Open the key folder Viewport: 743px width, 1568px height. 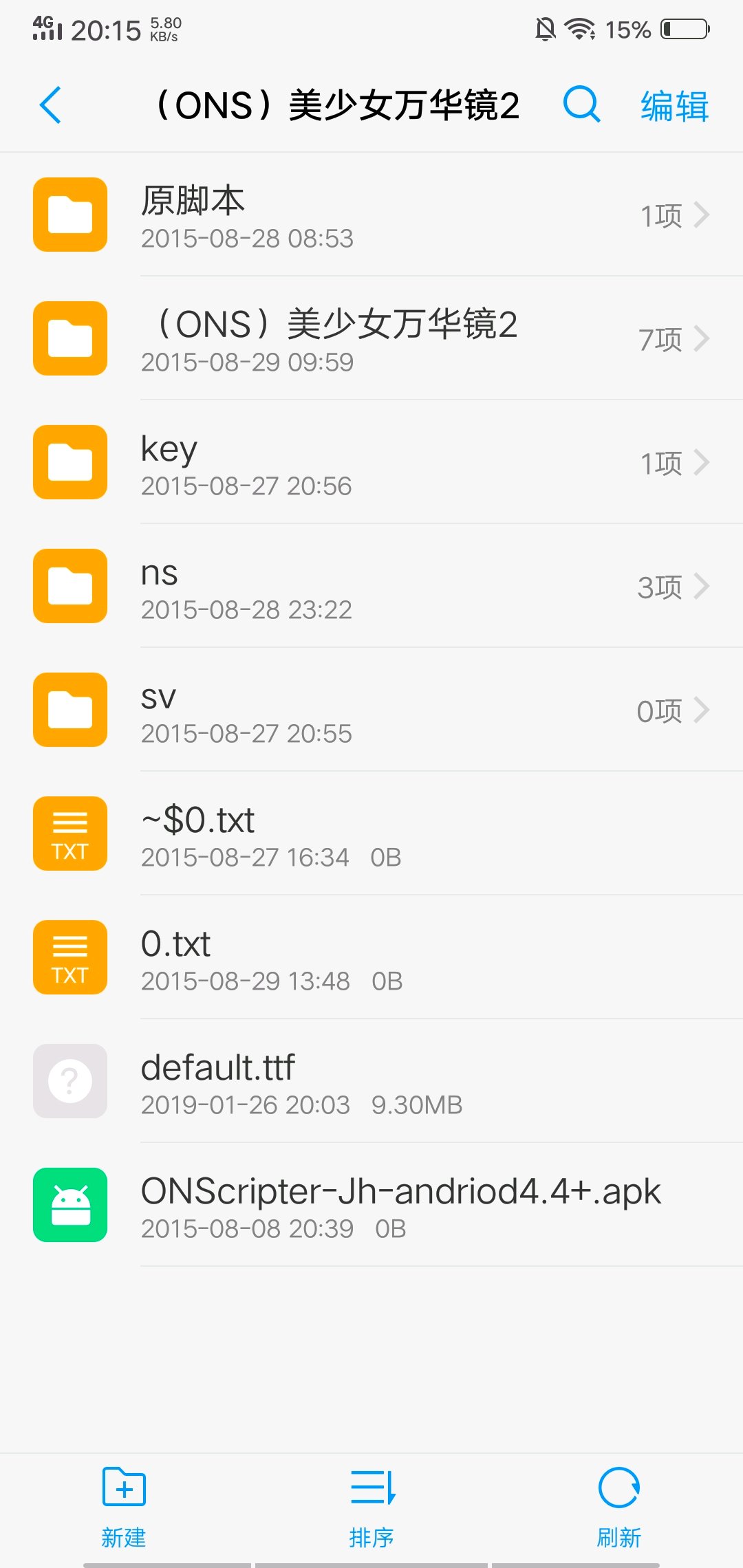click(371, 463)
